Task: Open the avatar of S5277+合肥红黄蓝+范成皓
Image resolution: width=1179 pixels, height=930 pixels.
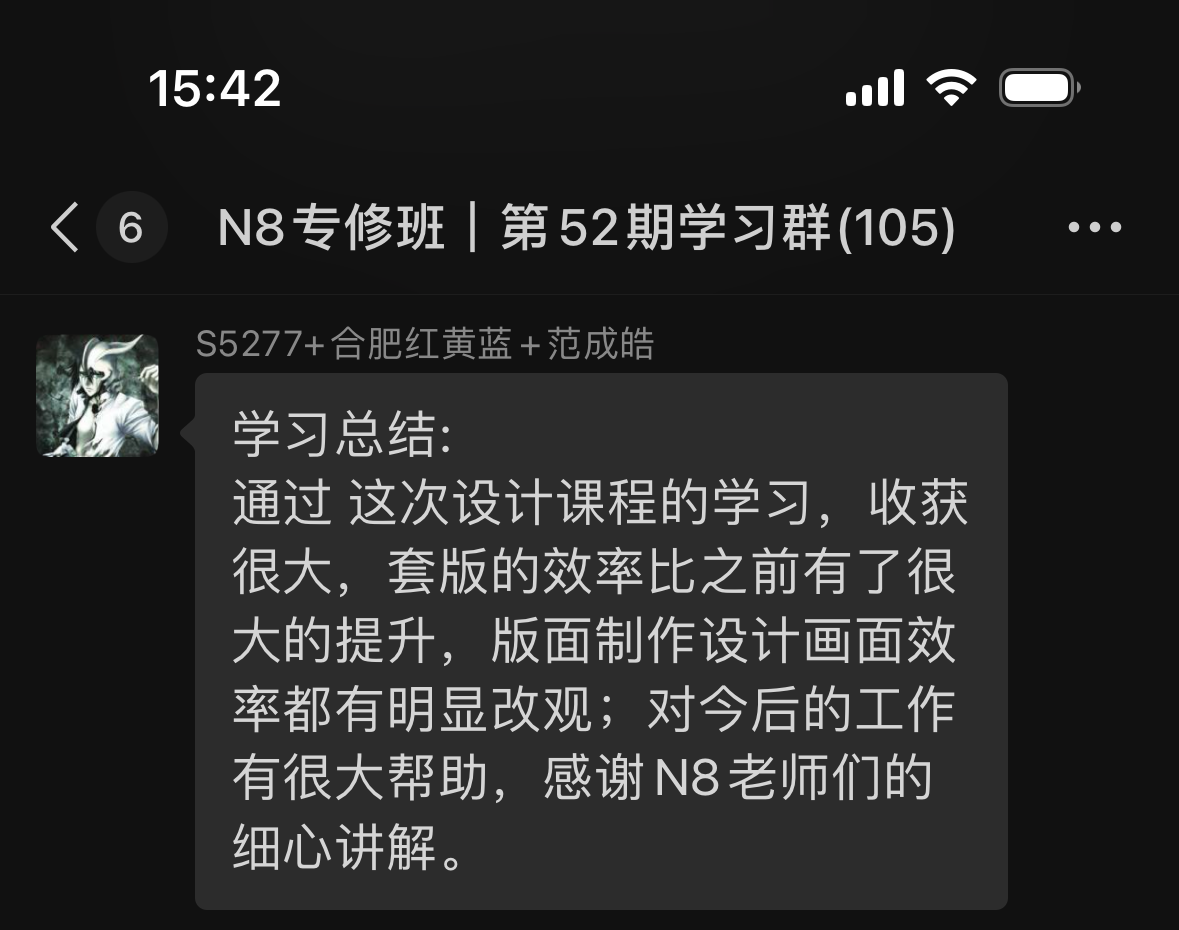Action: click(97, 396)
